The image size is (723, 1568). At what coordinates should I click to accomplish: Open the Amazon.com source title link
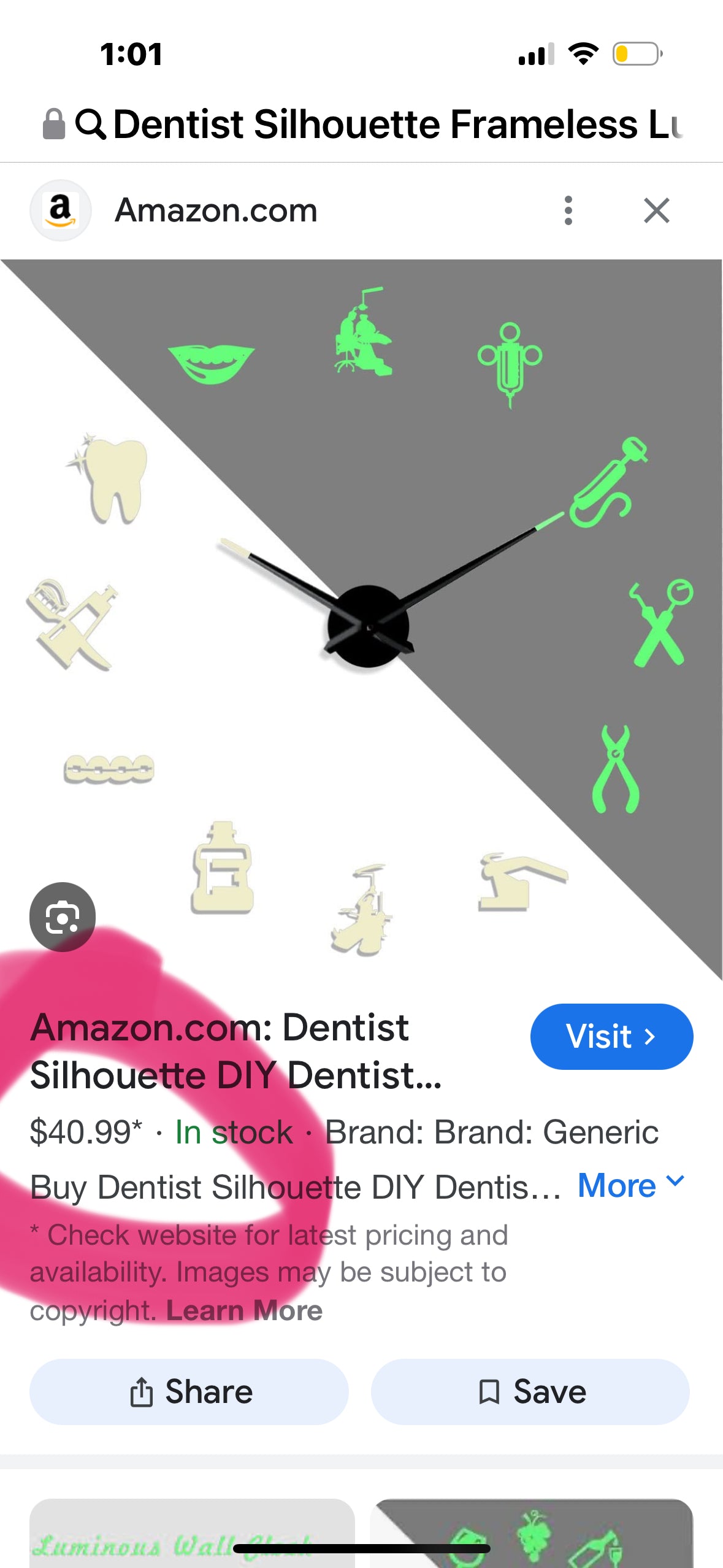(236, 1050)
